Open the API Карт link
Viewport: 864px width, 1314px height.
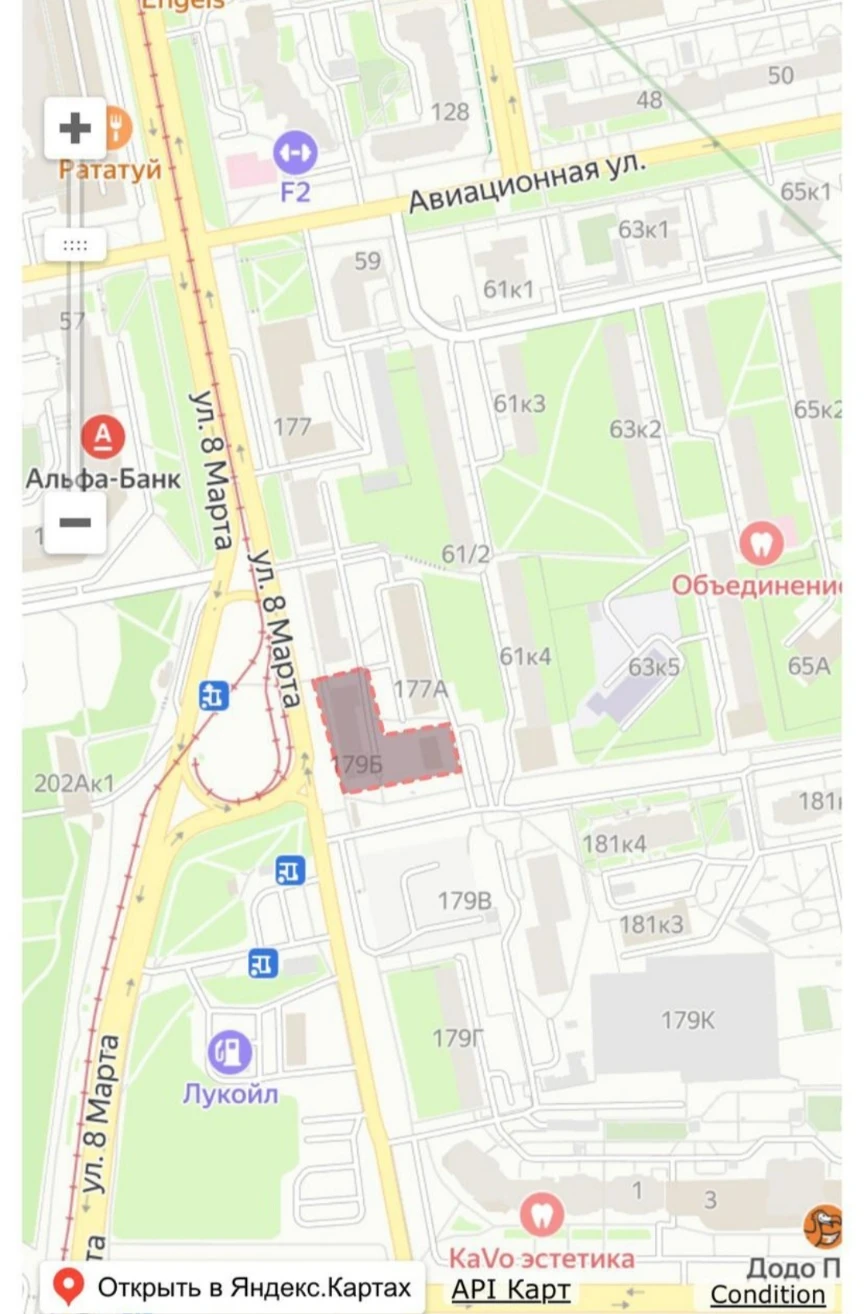click(x=510, y=1290)
